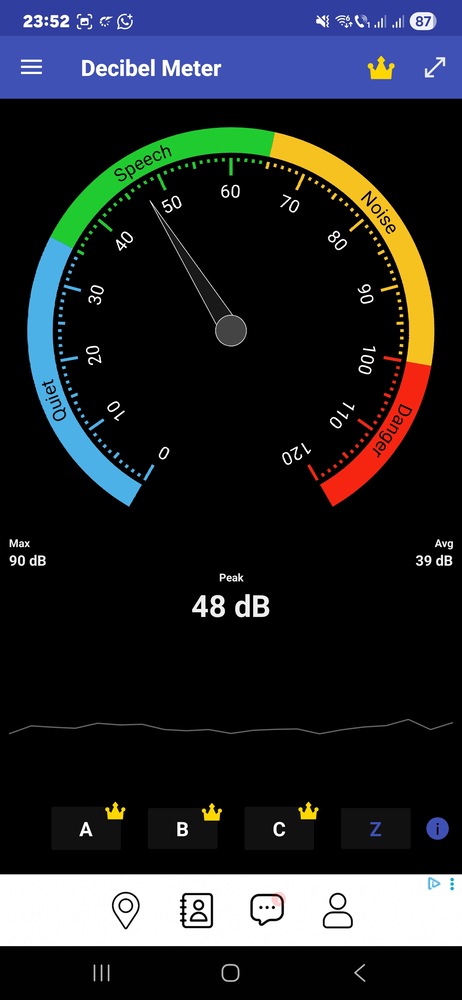Open the hamburger drawer menu
Screen dimensions: 462x1000
coord(31,68)
